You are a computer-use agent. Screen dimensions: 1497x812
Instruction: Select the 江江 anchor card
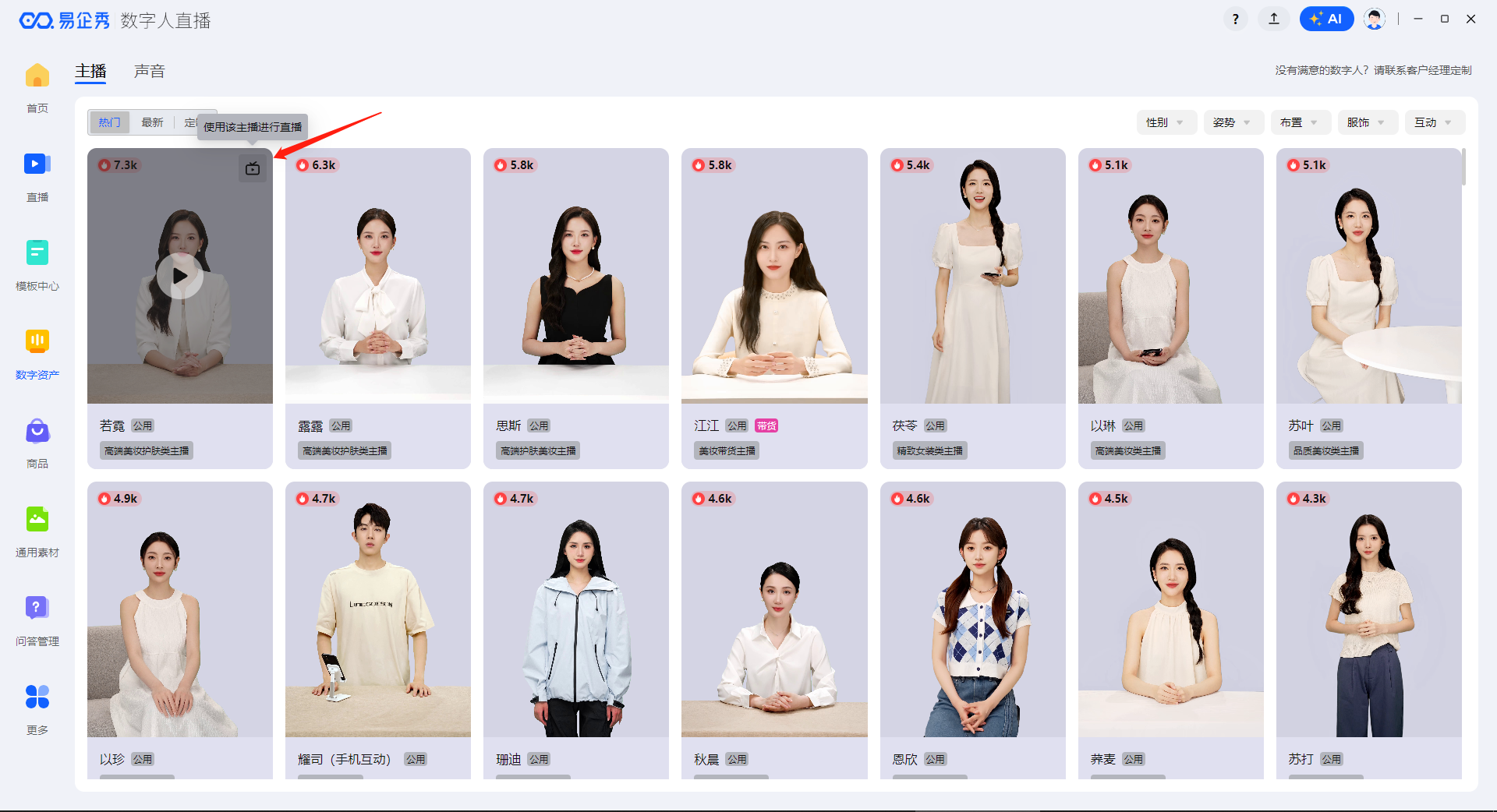point(774,296)
